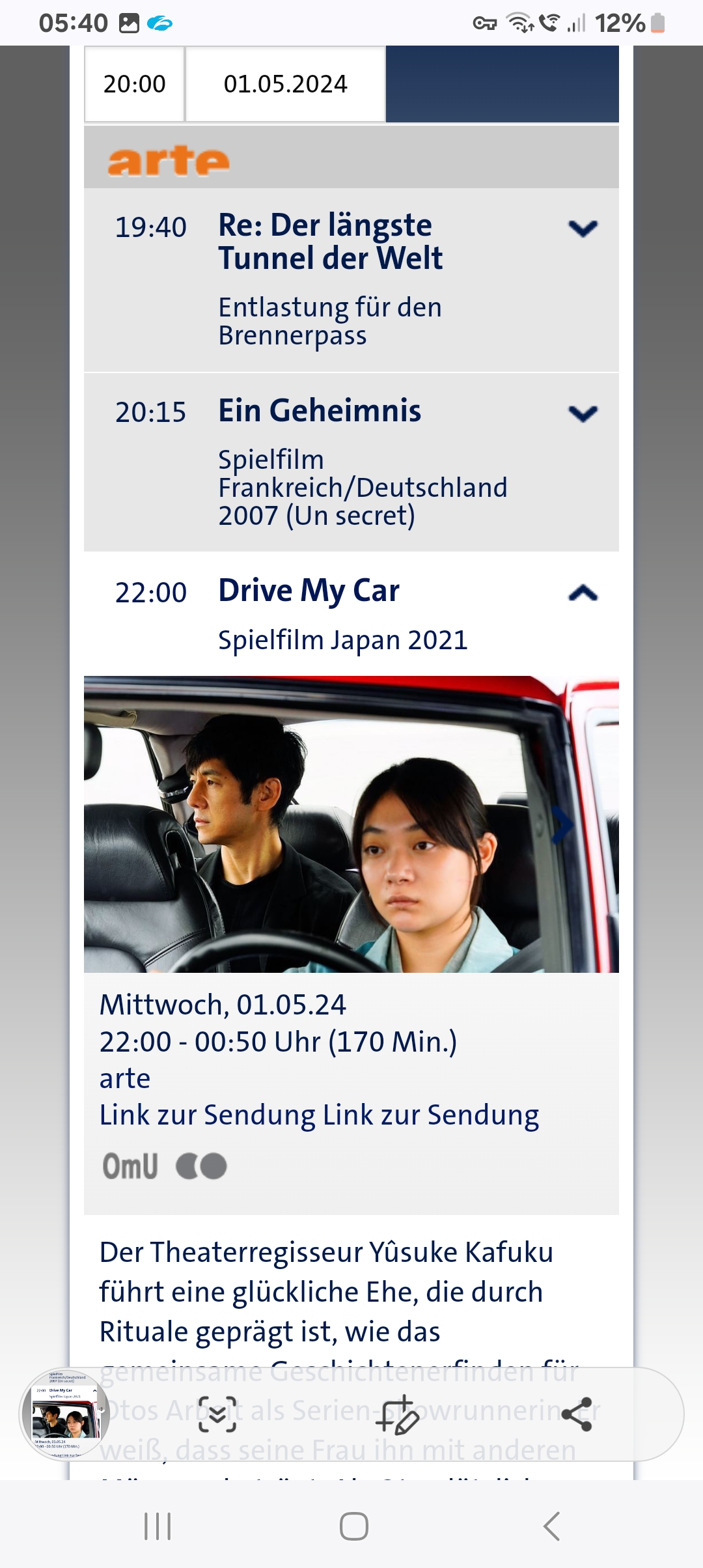Open the 01.05.2024 date picker

(285, 84)
